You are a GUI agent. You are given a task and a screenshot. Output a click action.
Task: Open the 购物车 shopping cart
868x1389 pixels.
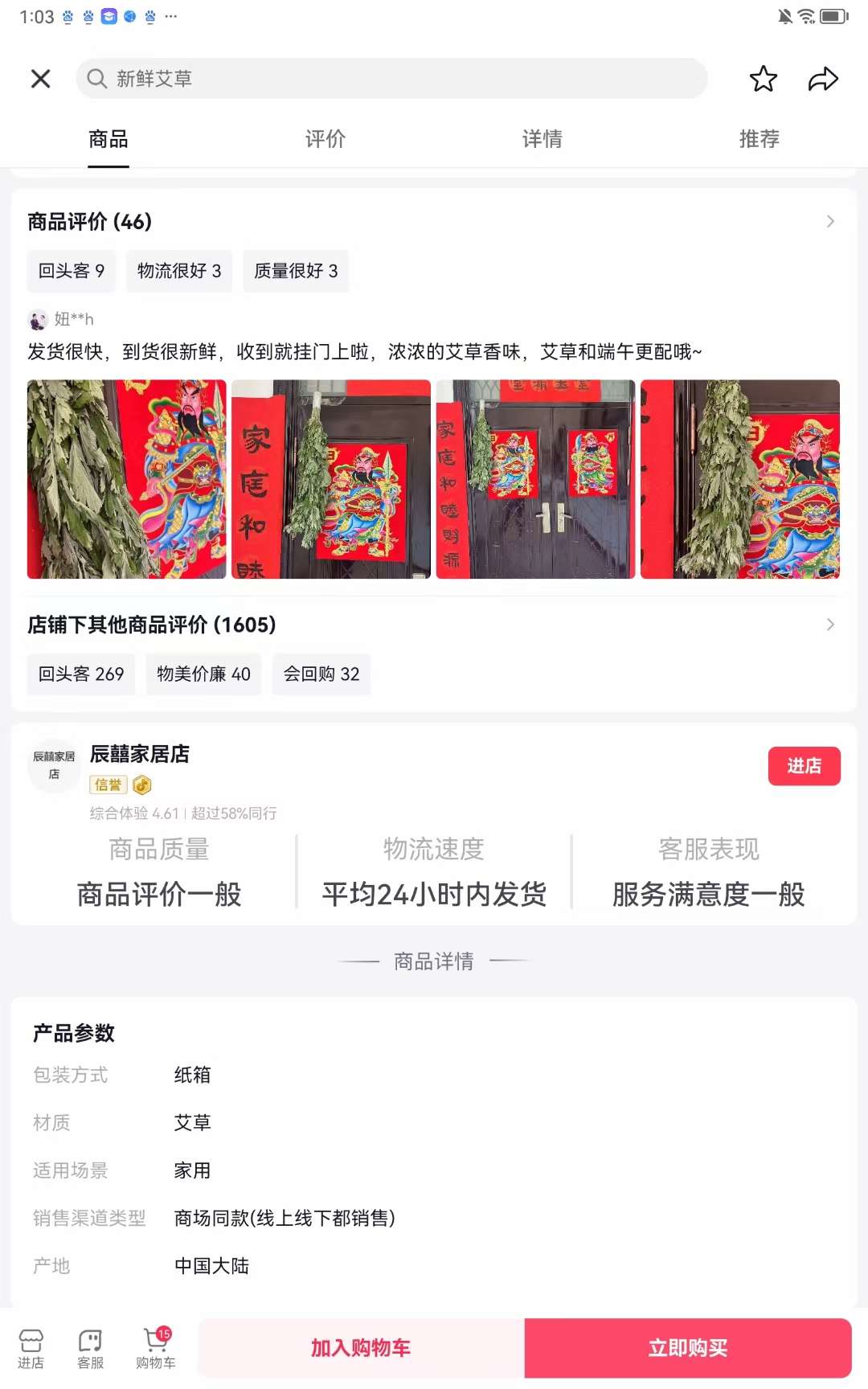(155, 1348)
